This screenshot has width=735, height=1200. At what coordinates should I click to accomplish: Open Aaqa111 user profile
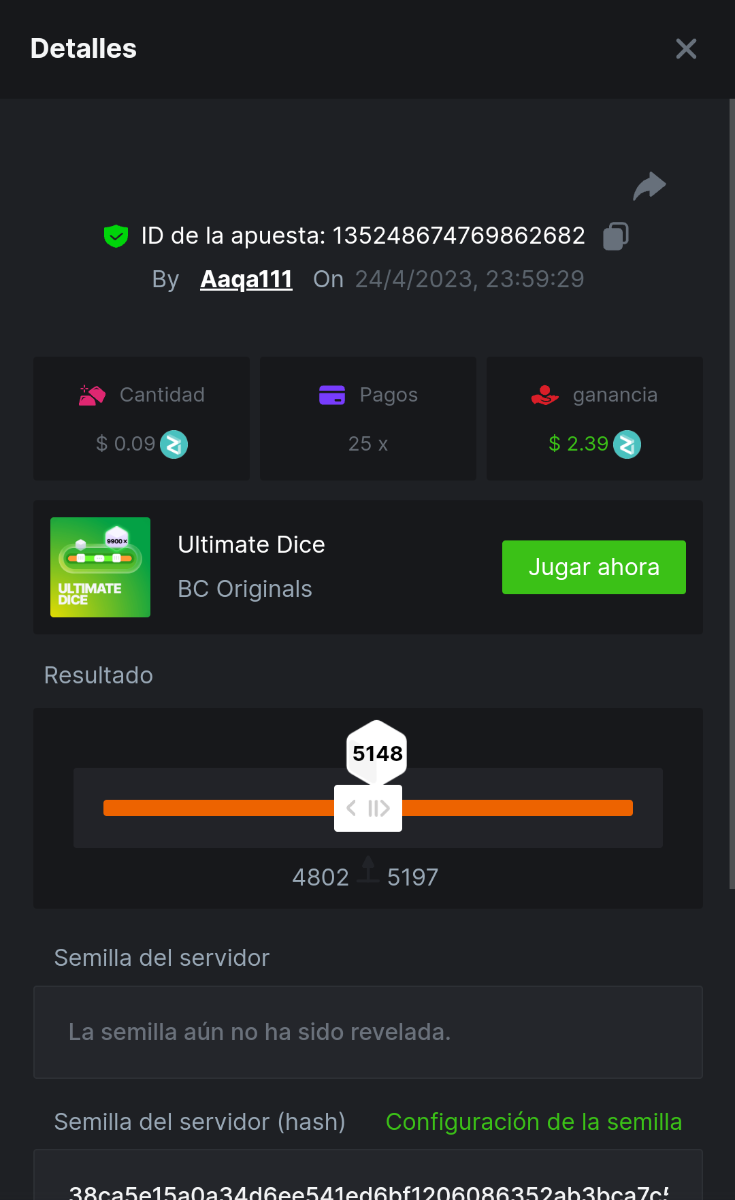click(246, 279)
